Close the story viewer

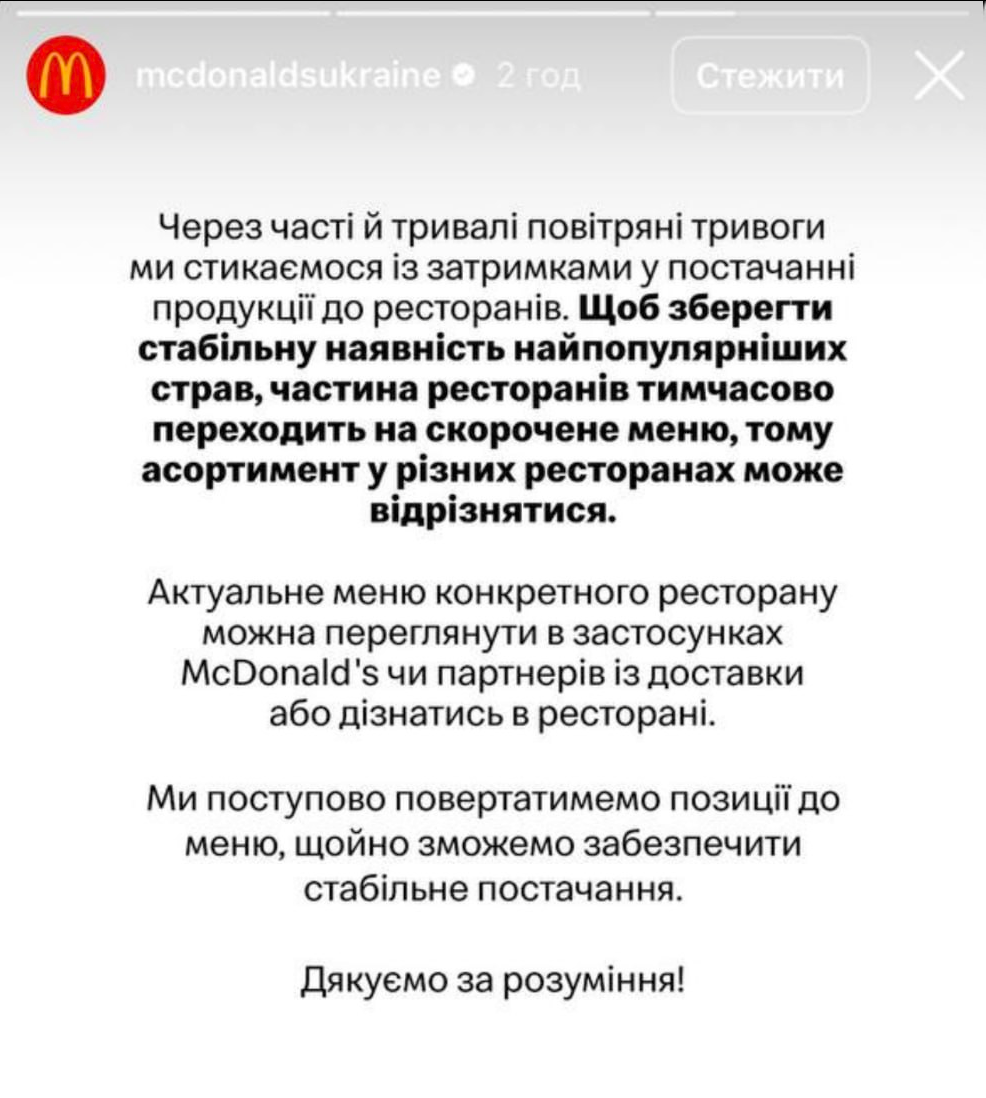[940, 75]
